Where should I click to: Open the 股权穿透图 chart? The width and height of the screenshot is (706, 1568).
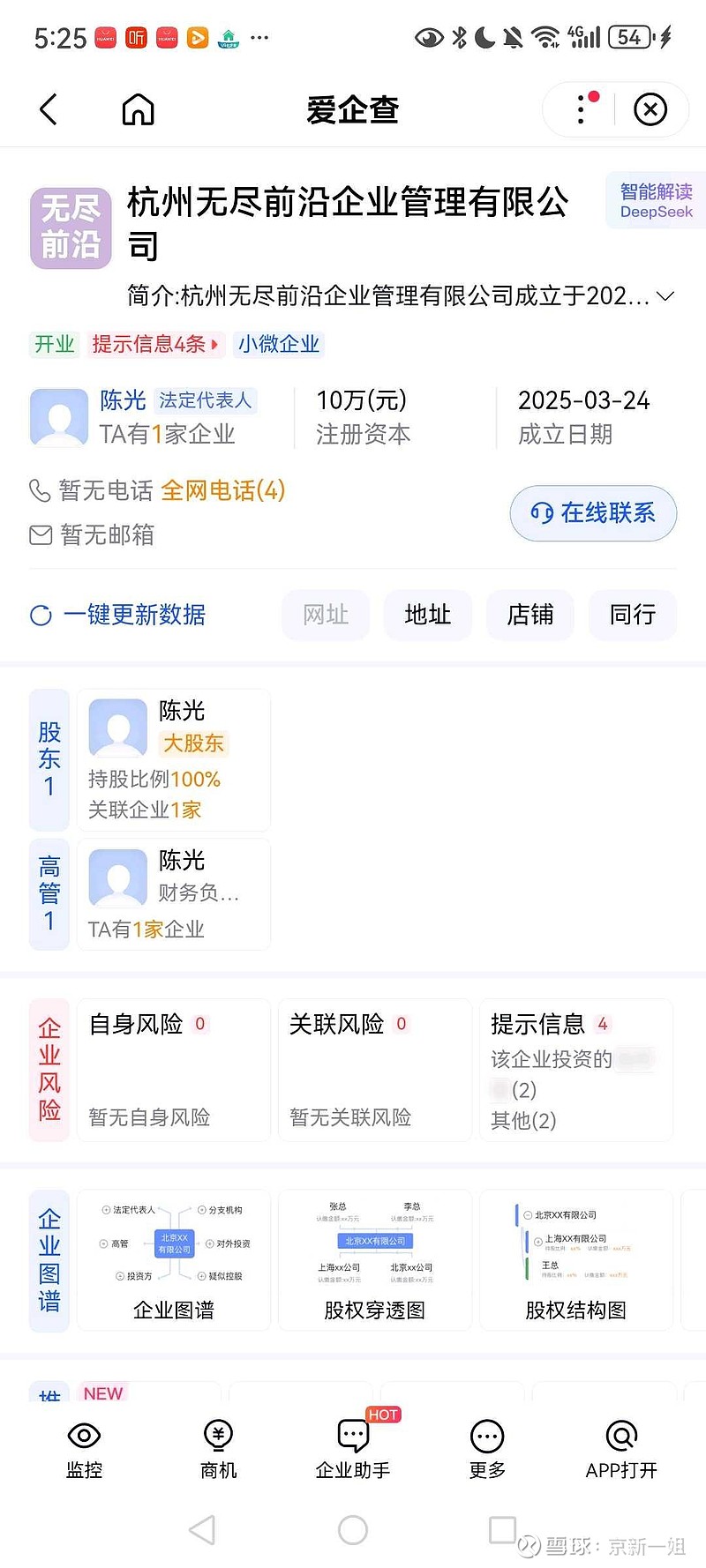pos(375,1259)
